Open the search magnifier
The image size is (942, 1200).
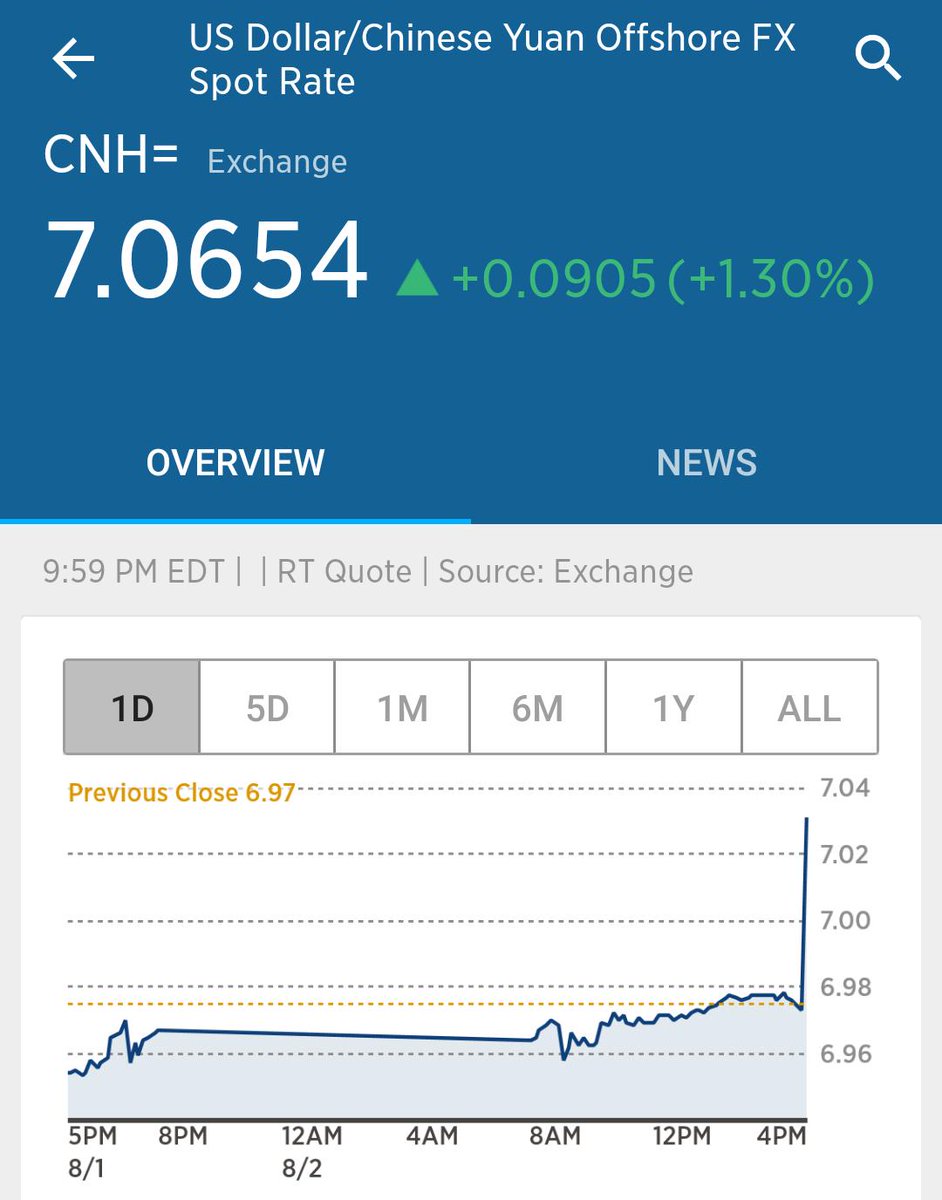pos(878,59)
